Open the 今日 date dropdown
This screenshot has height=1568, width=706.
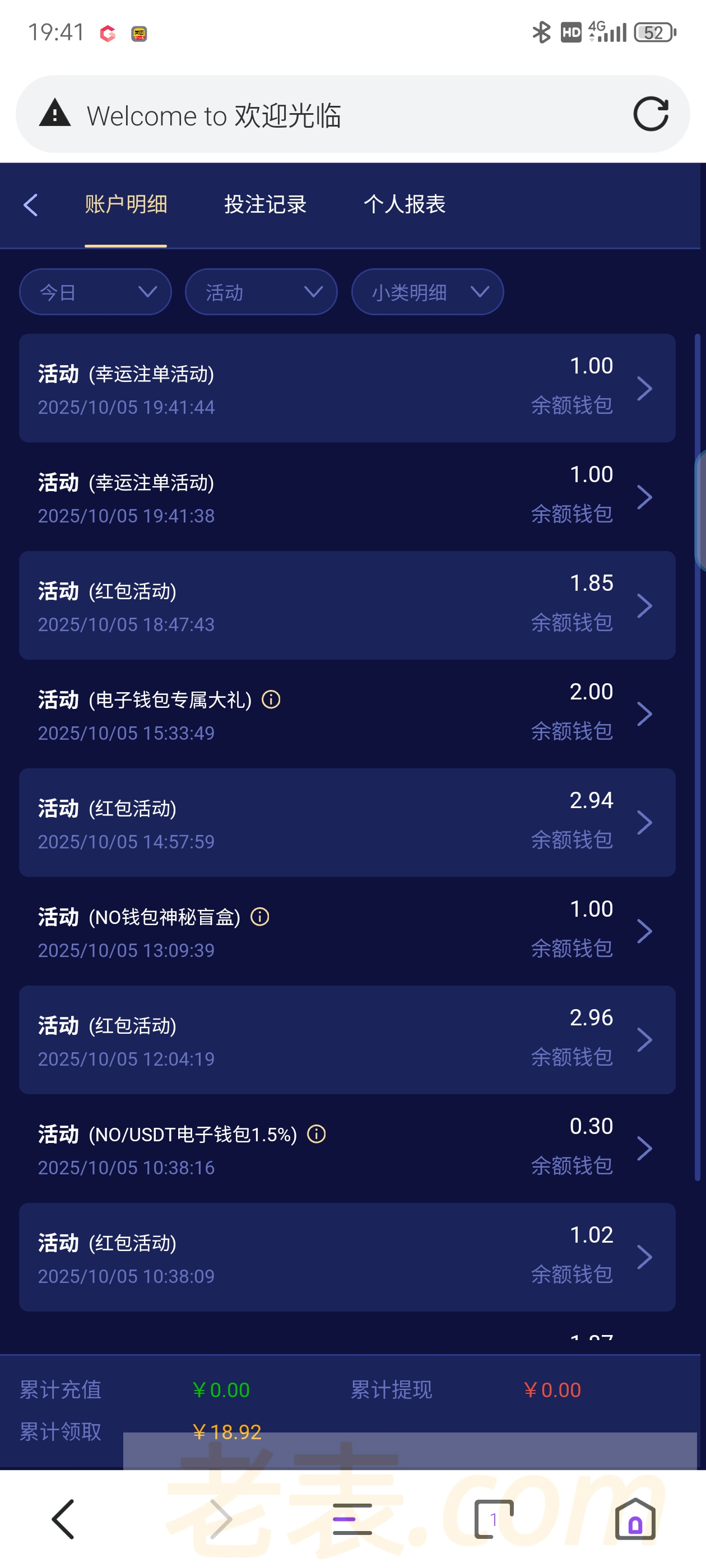click(96, 292)
